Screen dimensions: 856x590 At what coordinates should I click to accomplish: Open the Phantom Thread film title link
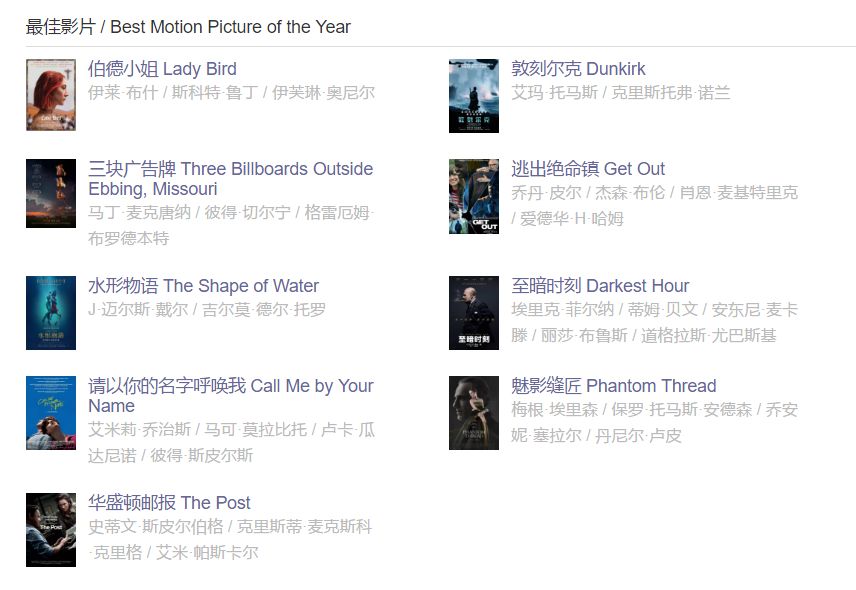613,386
